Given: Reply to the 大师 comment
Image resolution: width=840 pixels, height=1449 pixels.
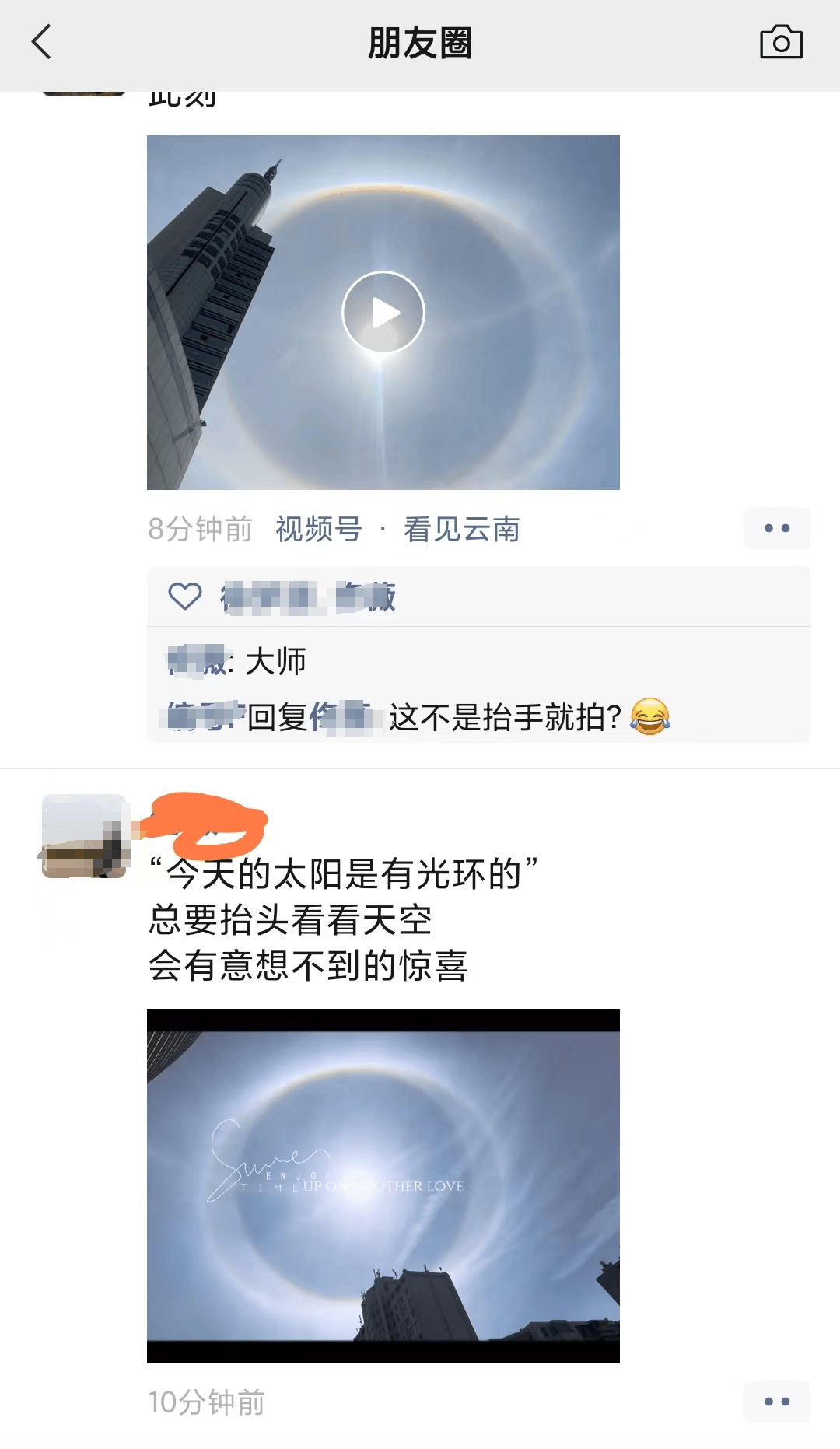Looking at the screenshot, I should pos(275,662).
